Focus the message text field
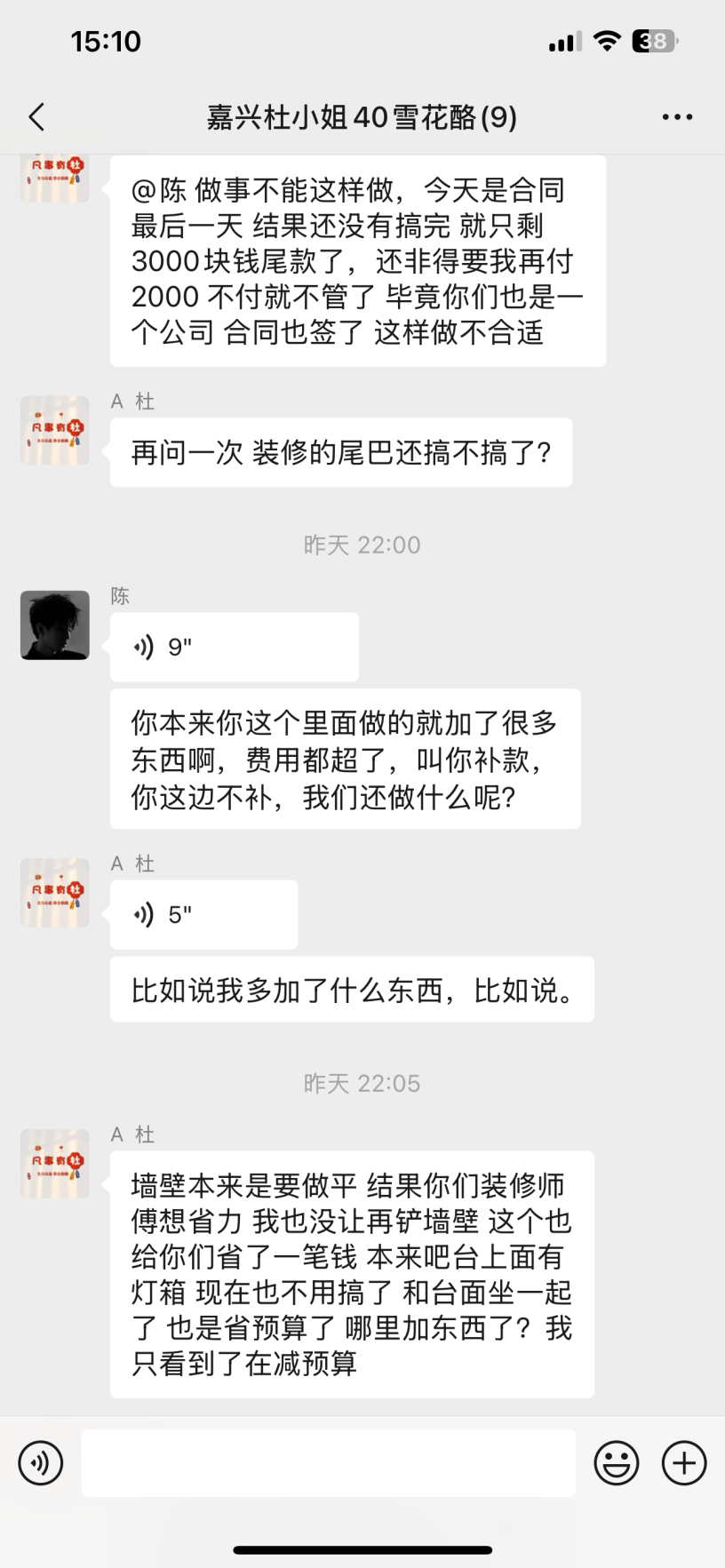725x1568 pixels. click(329, 1463)
